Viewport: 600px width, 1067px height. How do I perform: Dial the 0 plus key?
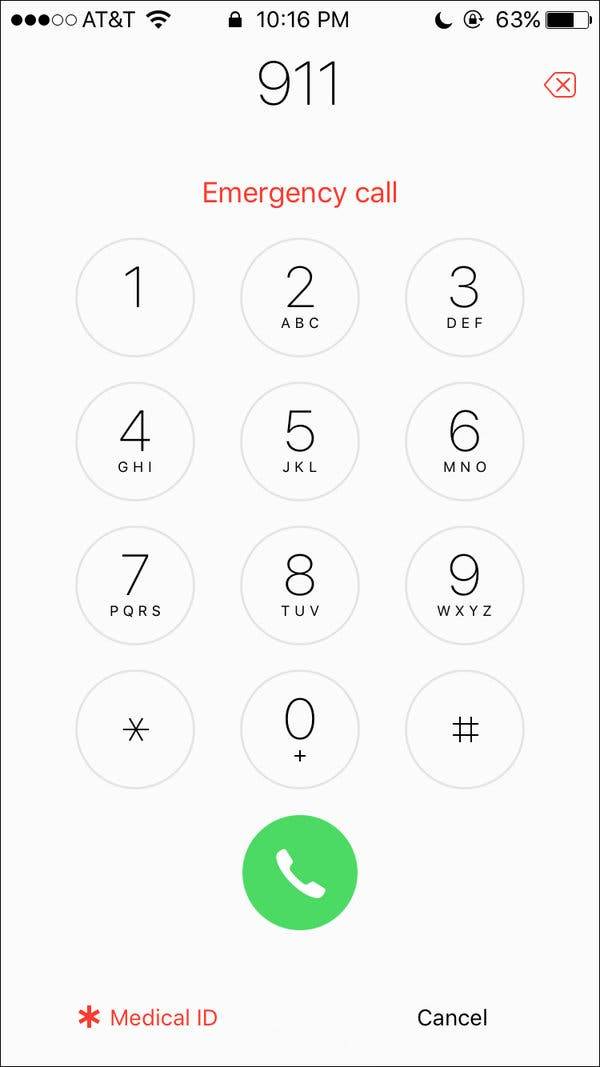pos(300,730)
